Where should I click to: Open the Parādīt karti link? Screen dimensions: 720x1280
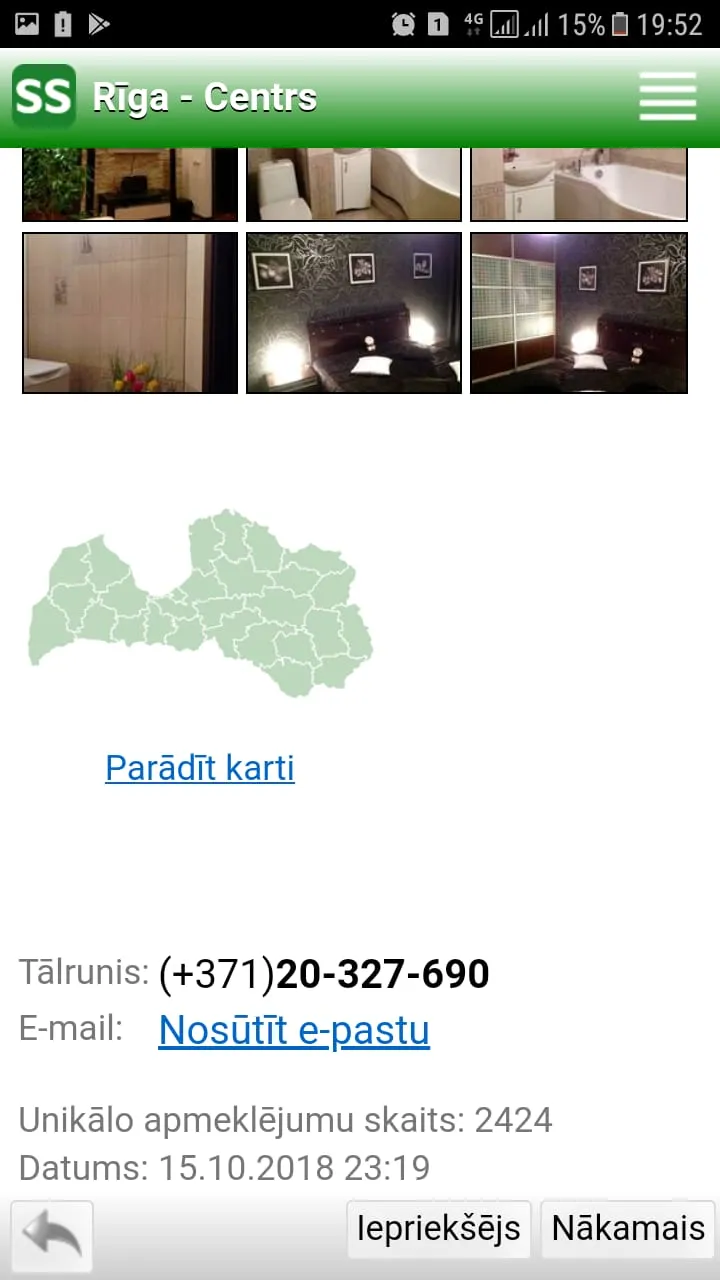200,768
